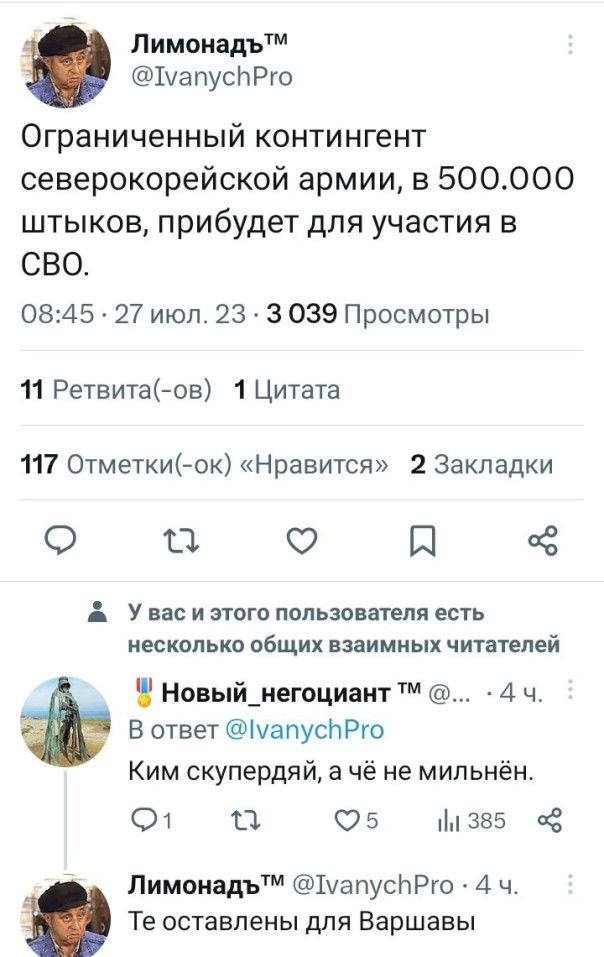Share the main tweet
Viewport: 604px width, 957px height.
click(x=542, y=541)
